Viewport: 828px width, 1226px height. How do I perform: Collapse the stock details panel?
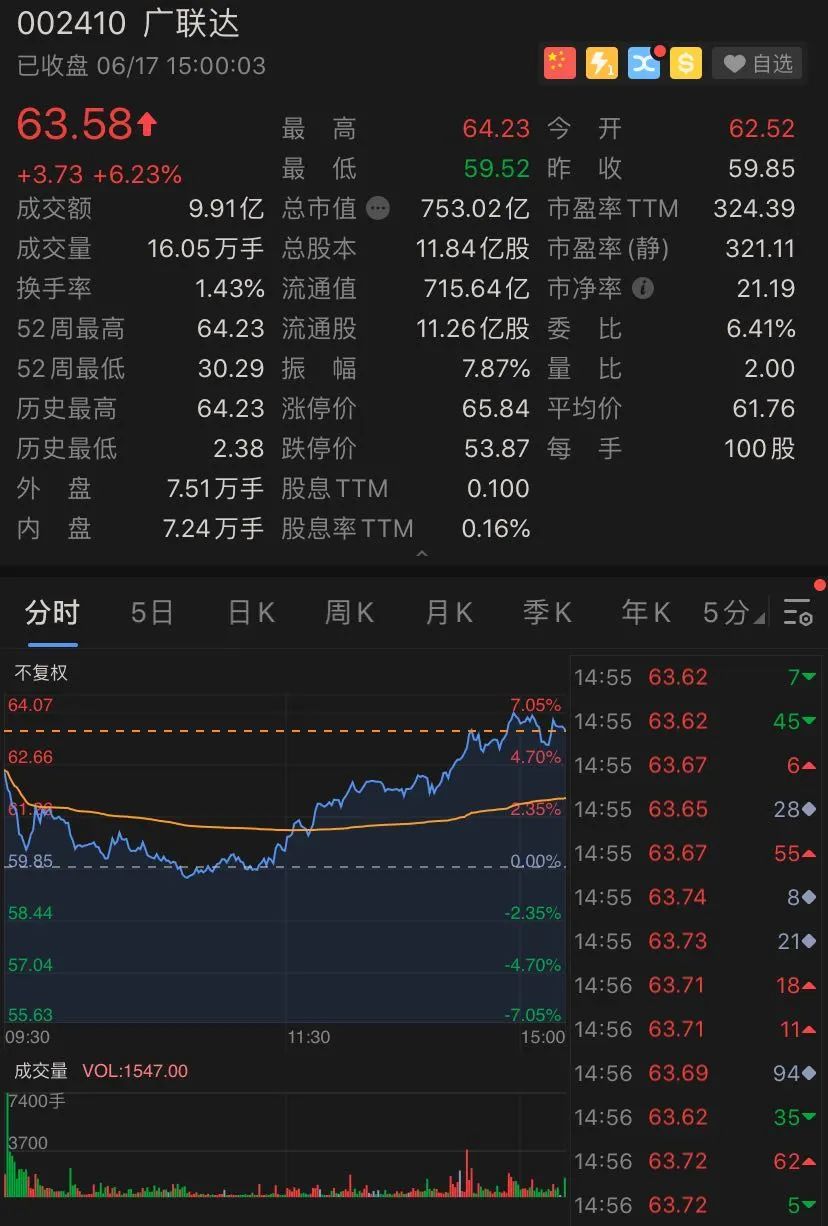pyautogui.click(x=422, y=553)
